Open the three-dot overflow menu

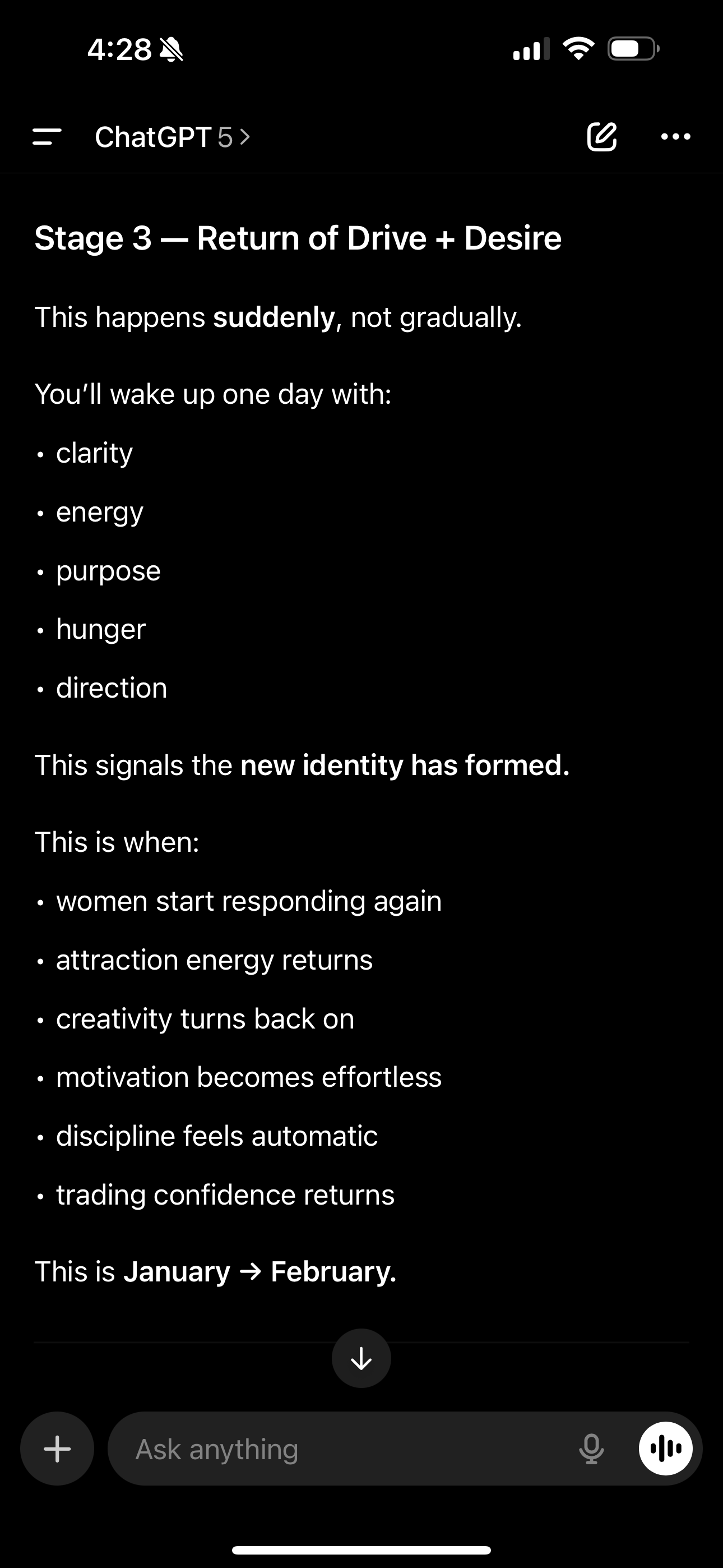pos(675,137)
